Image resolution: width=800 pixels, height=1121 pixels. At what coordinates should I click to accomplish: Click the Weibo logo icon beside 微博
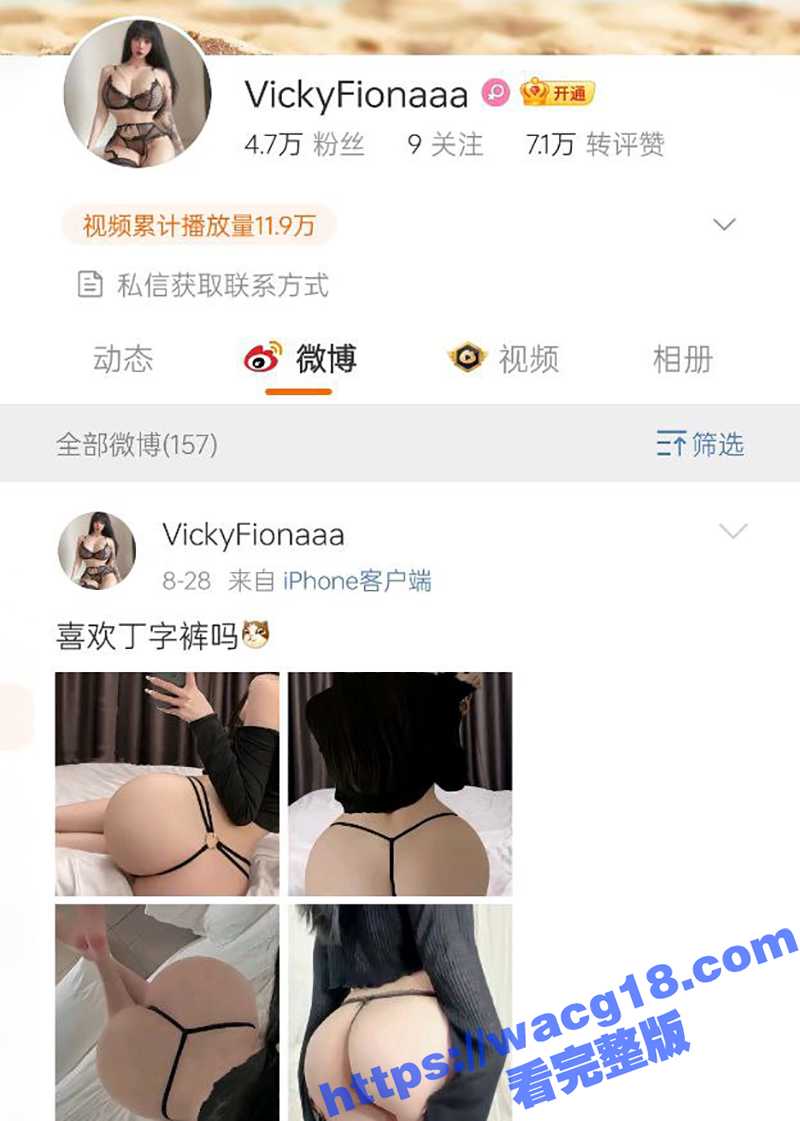[x=262, y=356]
